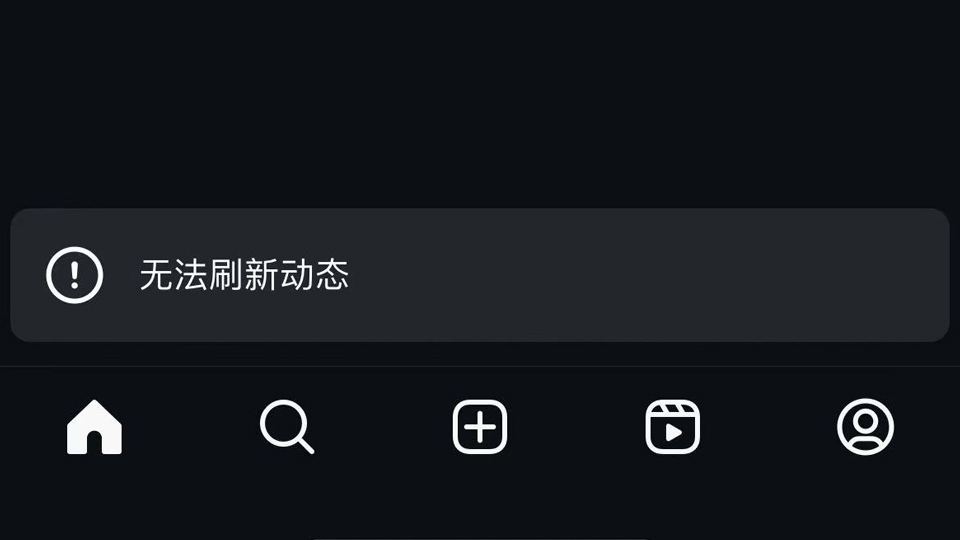Create a new post
The image size is (960, 540).
(480, 427)
